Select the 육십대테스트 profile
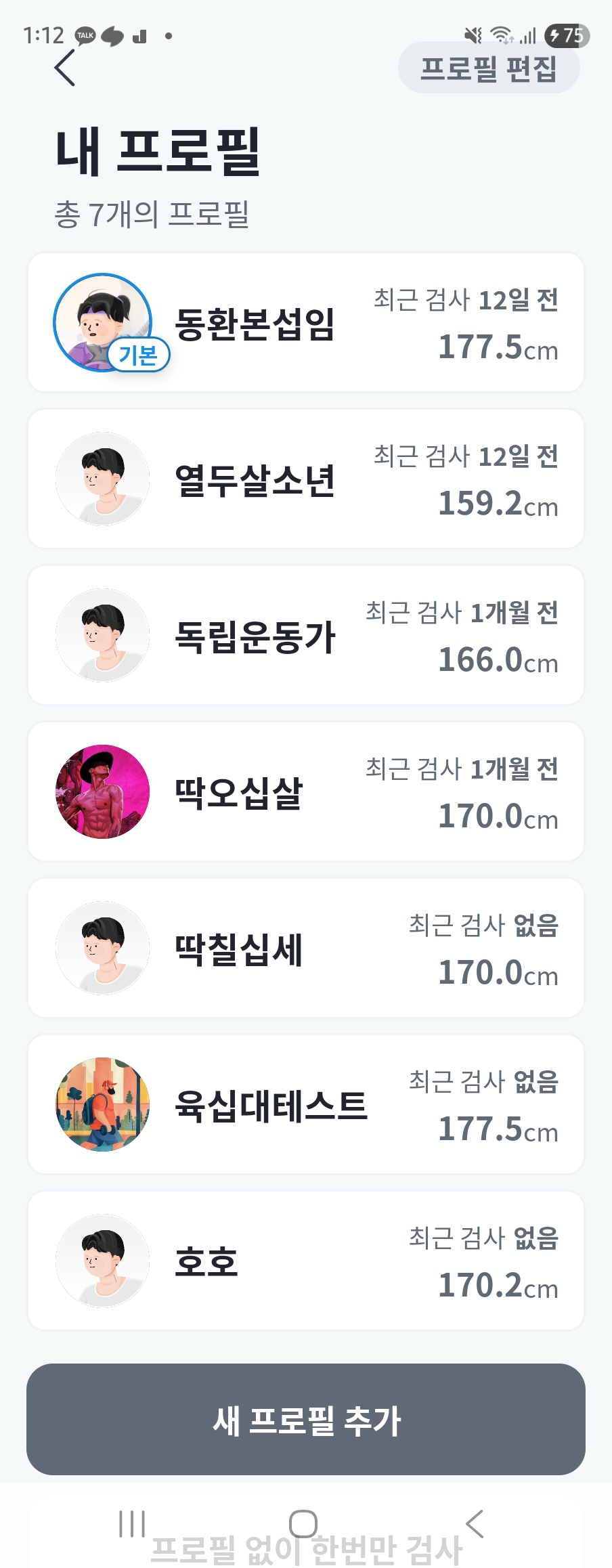The width and height of the screenshot is (612, 1568). click(305, 1105)
